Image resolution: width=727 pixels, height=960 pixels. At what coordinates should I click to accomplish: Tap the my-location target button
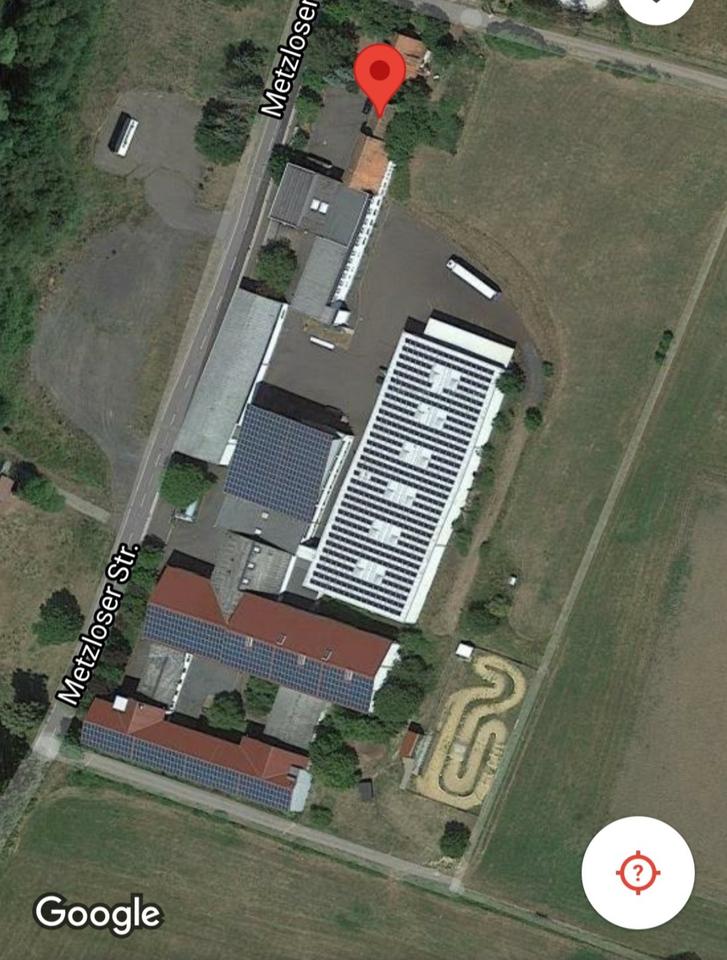pyautogui.click(x=637, y=872)
